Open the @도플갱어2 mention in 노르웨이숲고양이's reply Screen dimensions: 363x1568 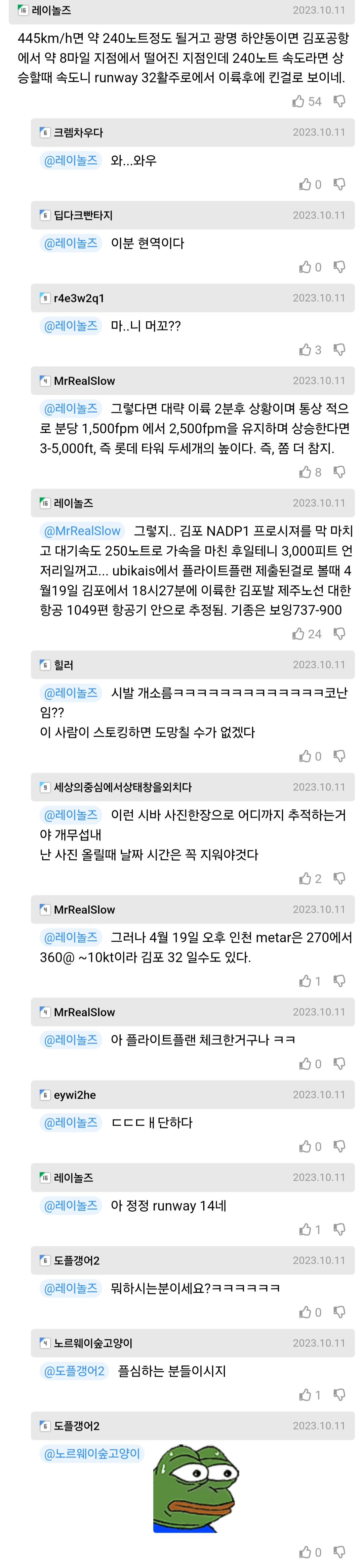click(x=74, y=1371)
